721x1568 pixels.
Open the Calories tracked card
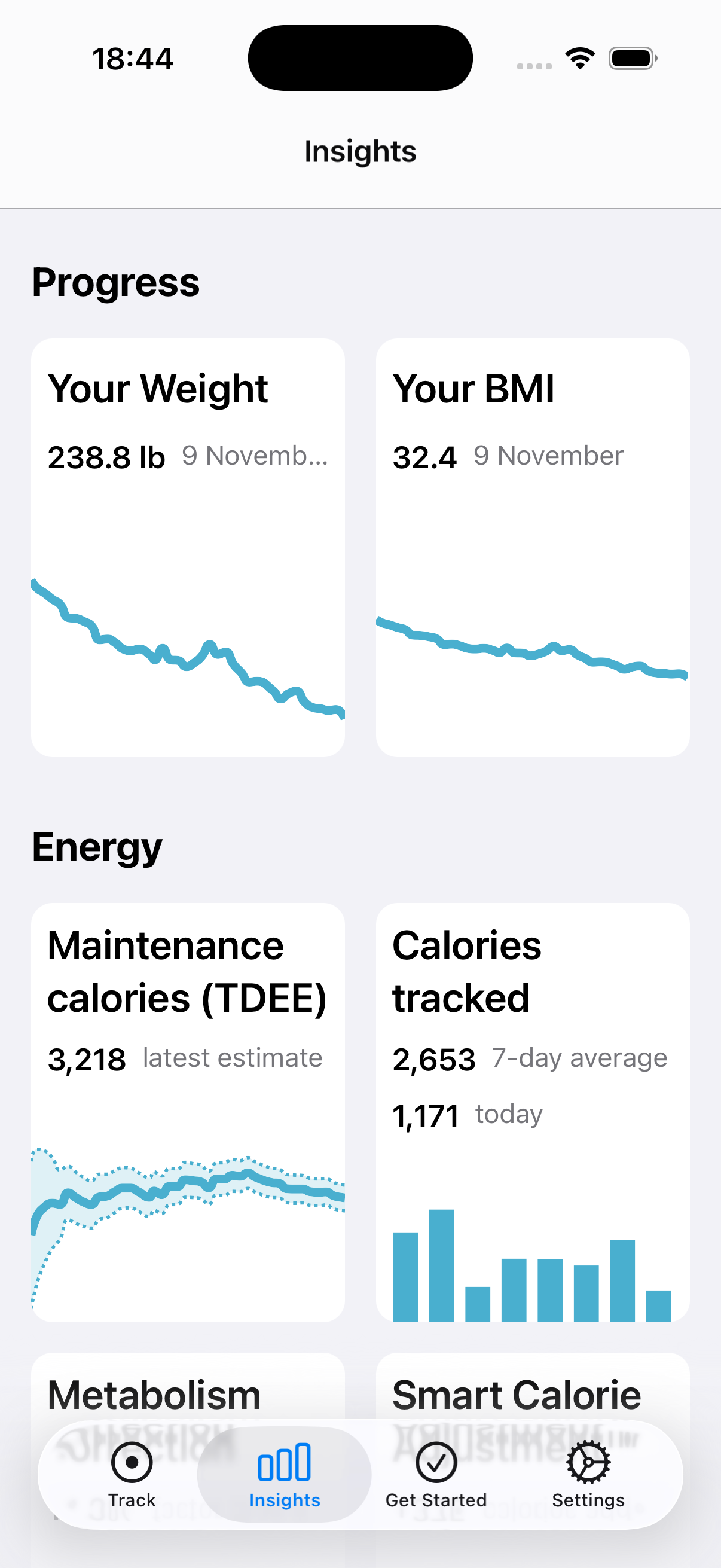[533, 1112]
